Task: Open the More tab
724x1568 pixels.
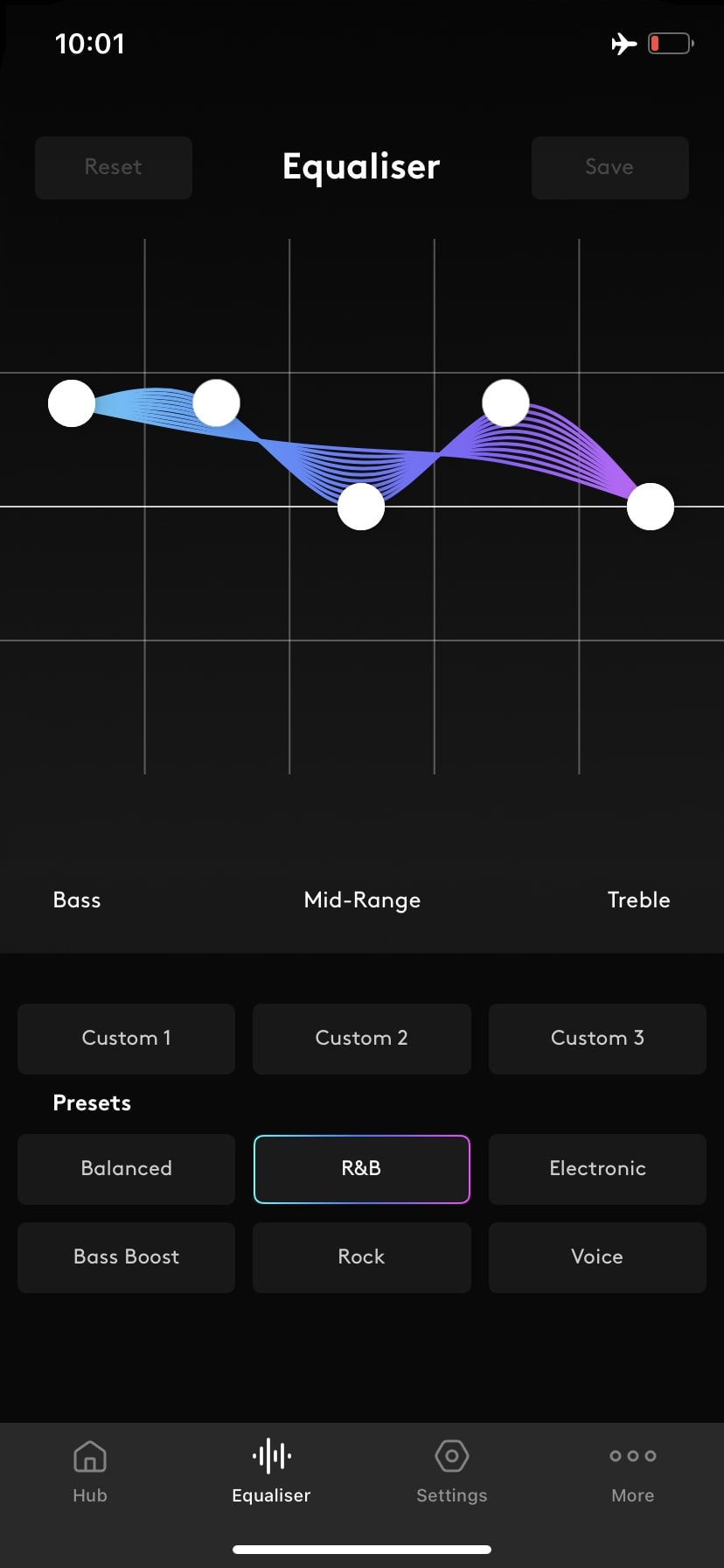Action: click(x=633, y=1470)
